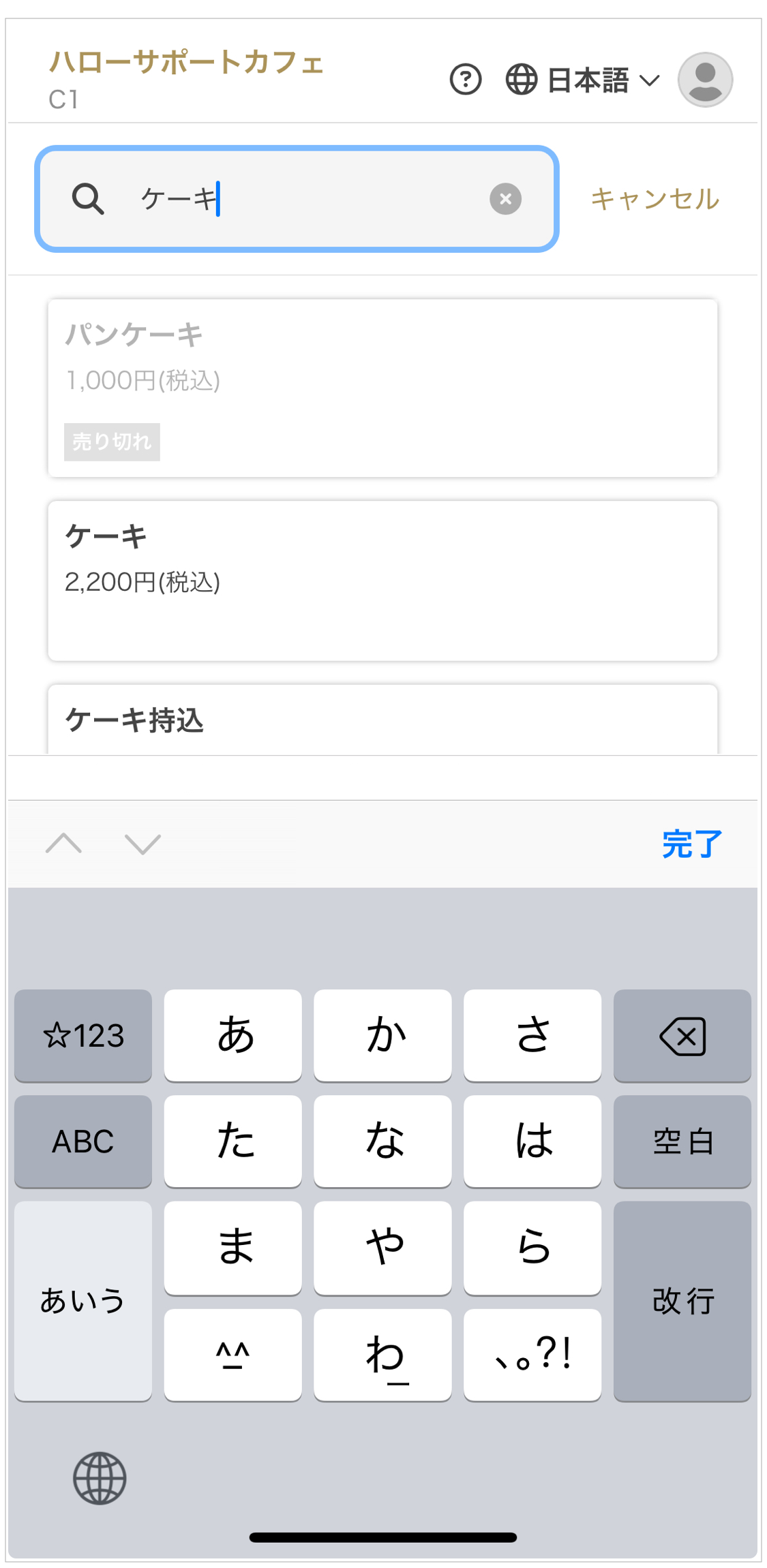
Task: Open the ケーキ 2,200円 item card
Action: pos(382,580)
